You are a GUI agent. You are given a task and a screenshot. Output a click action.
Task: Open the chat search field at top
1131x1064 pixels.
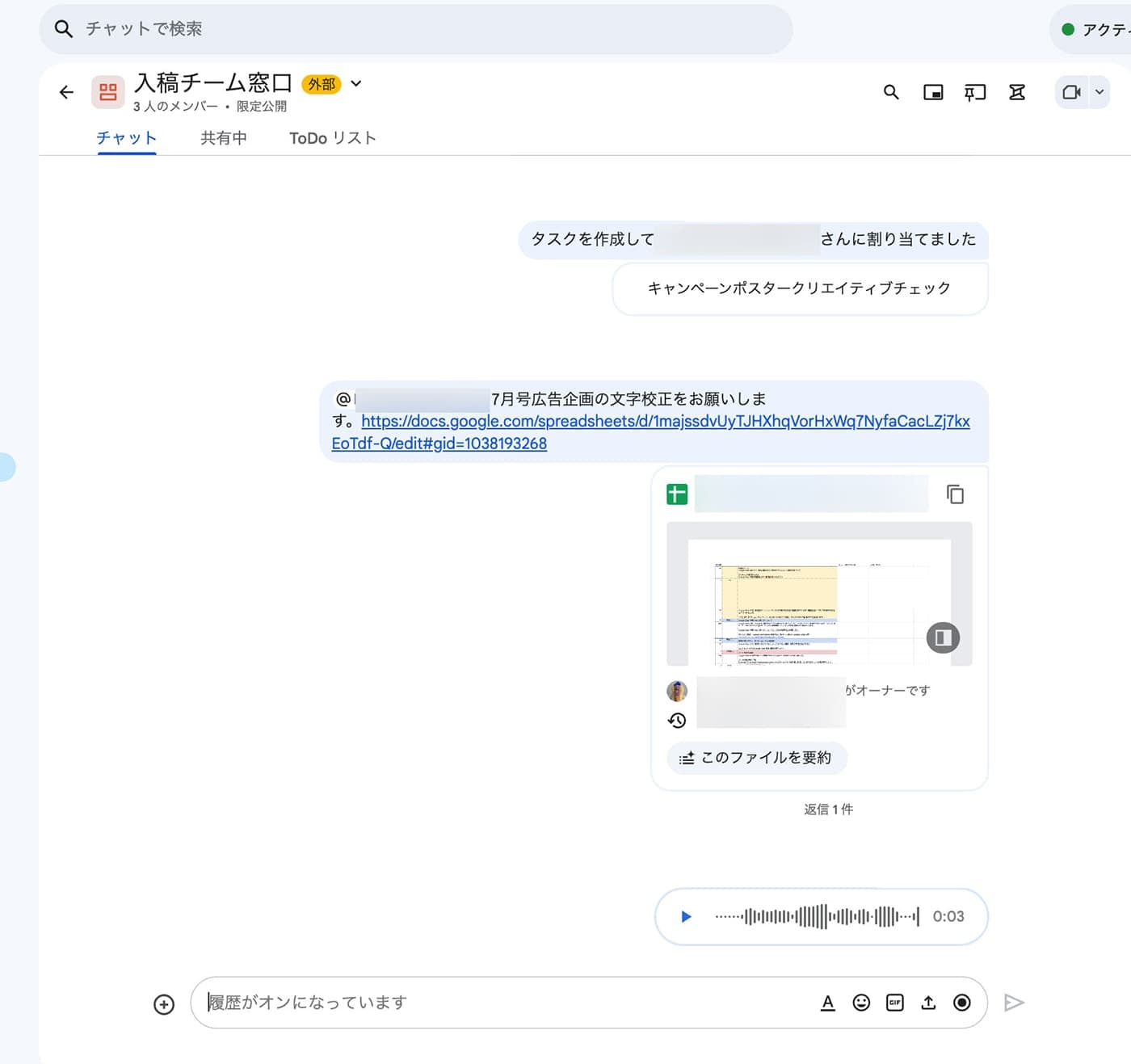404,29
